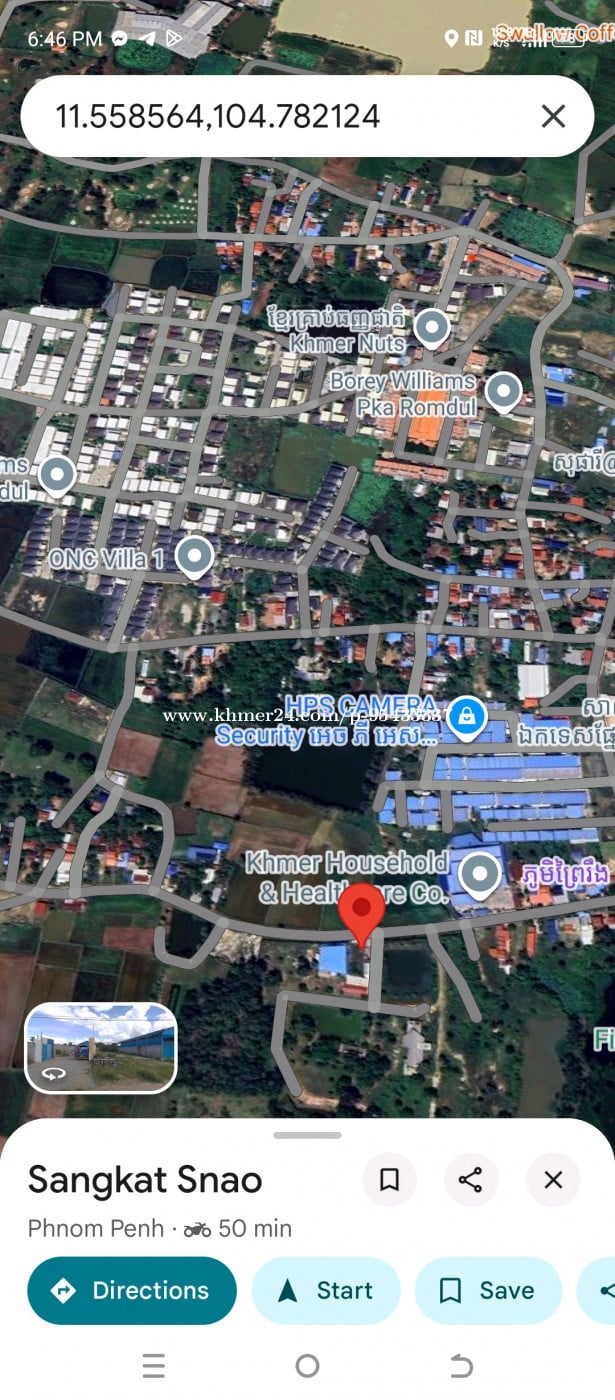Open the Street View preview thumbnail

tap(101, 1047)
